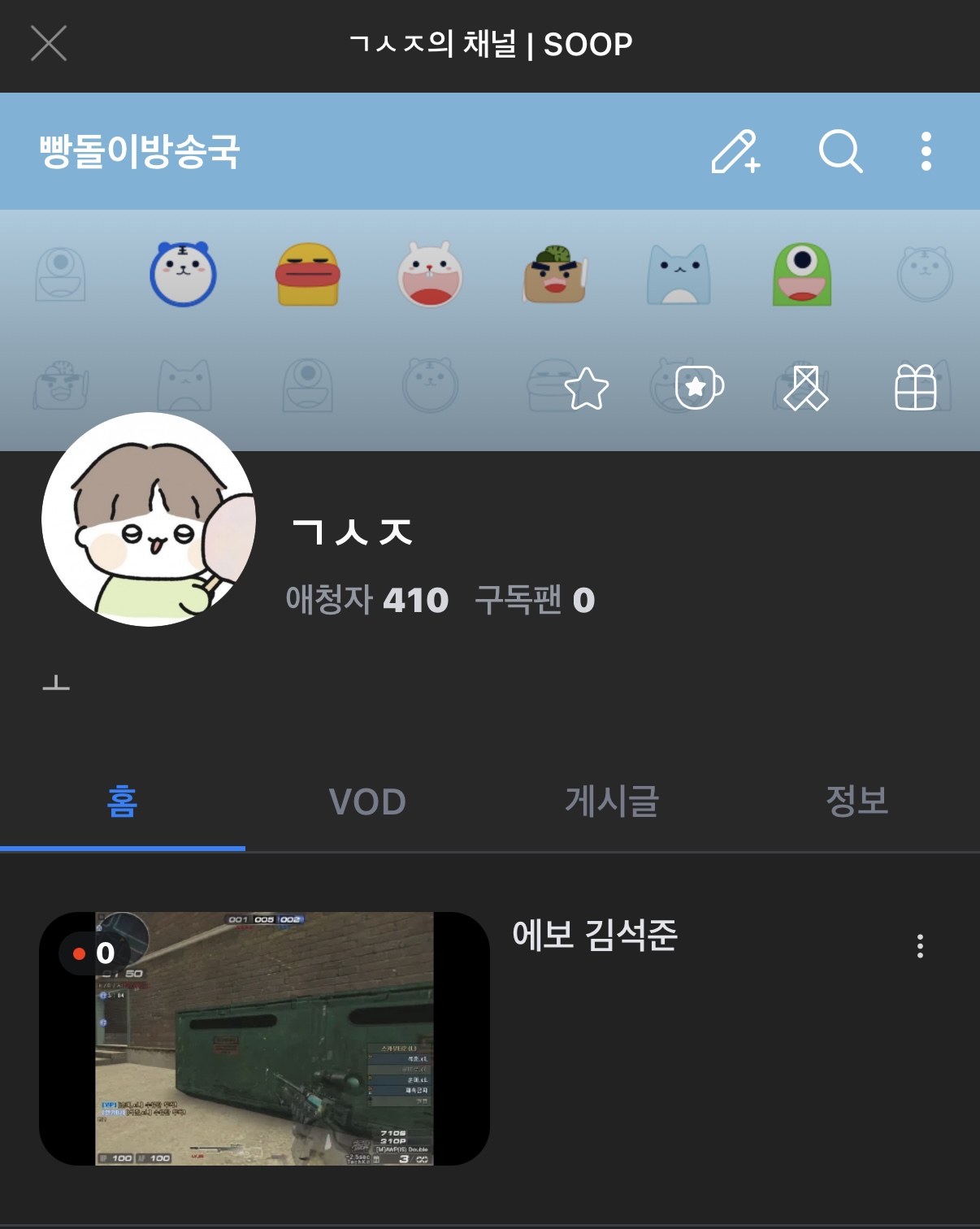Close the SOOP channel page
This screenshot has height=1229, width=980.
coord(49,43)
